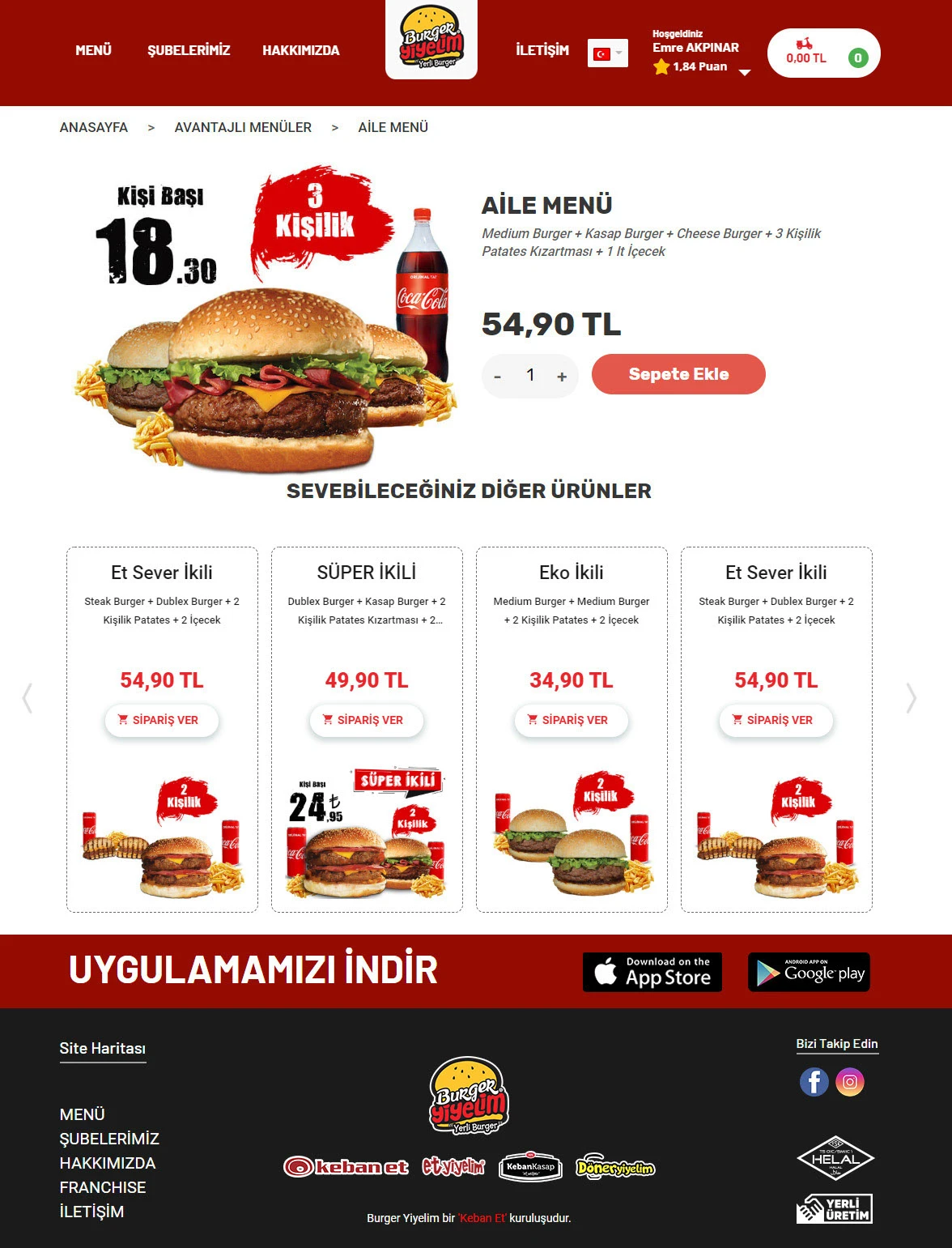This screenshot has width=952, height=1248.
Task: Expand the Emre AKPINAR account menu
Action: tap(745, 72)
